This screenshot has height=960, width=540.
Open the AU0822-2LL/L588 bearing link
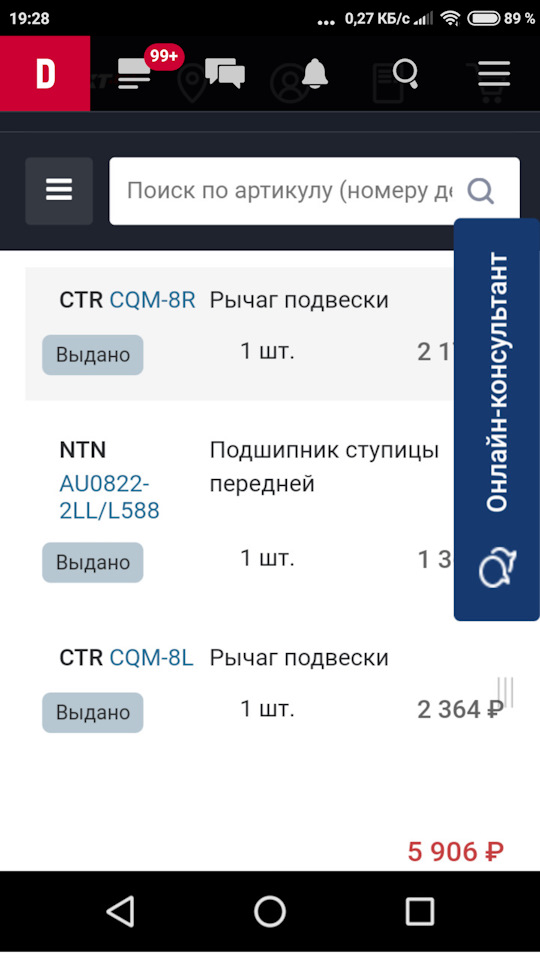click(109, 497)
